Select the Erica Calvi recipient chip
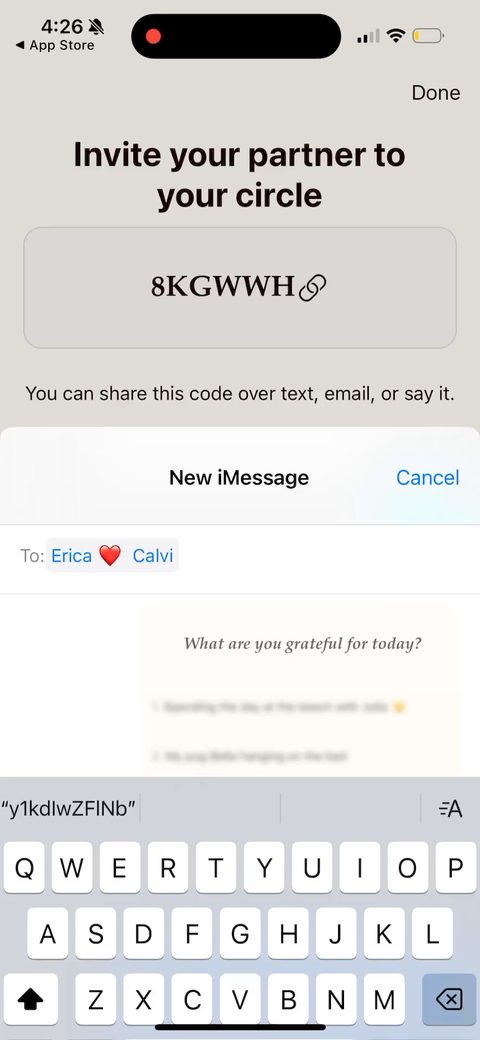 point(112,555)
